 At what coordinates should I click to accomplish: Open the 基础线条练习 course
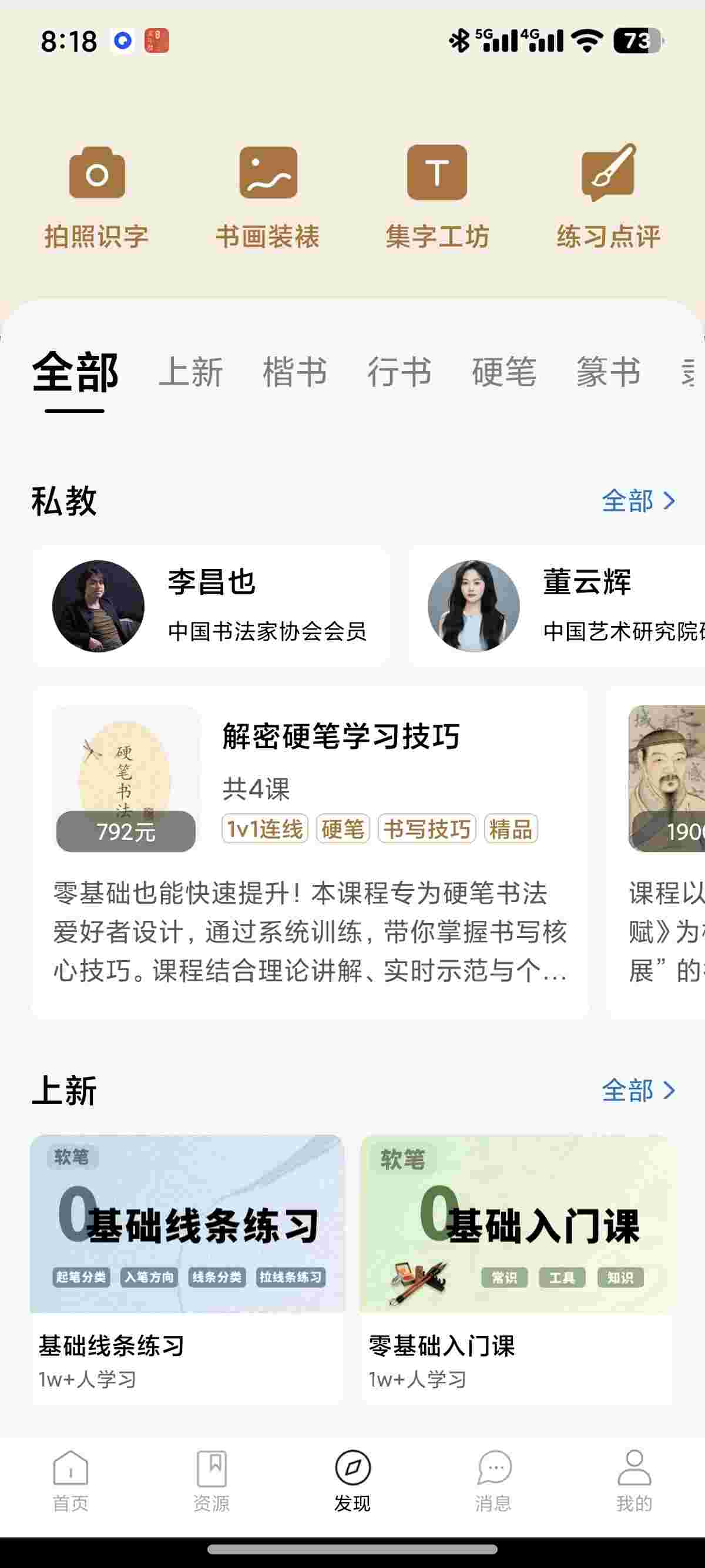[x=187, y=1269]
